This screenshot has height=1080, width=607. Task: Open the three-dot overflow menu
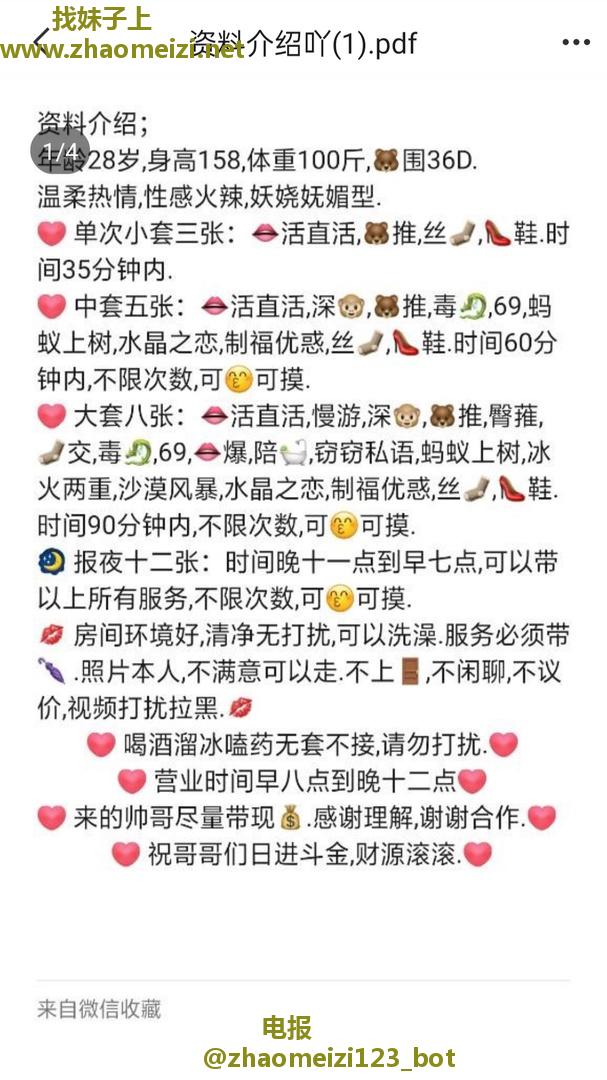click(x=575, y=43)
